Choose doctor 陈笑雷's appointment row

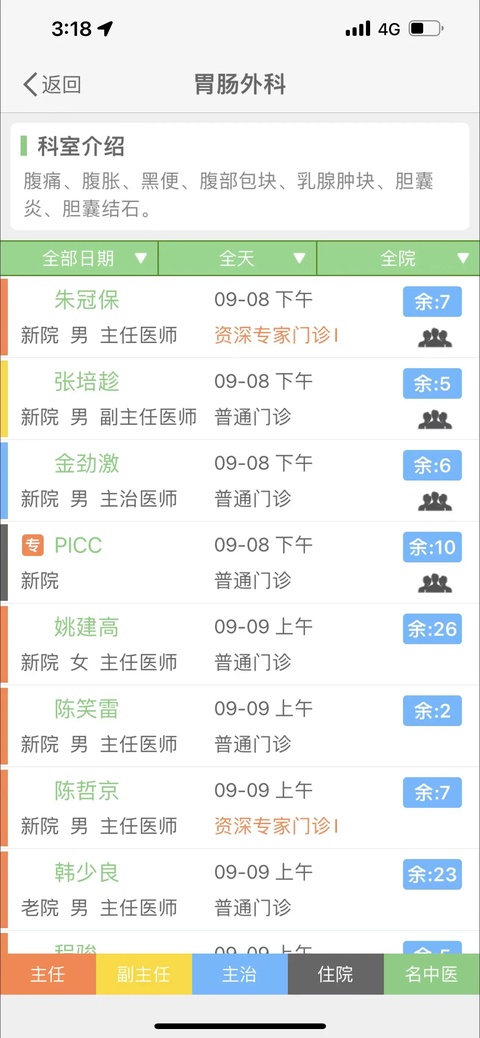click(x=240, y=727)
